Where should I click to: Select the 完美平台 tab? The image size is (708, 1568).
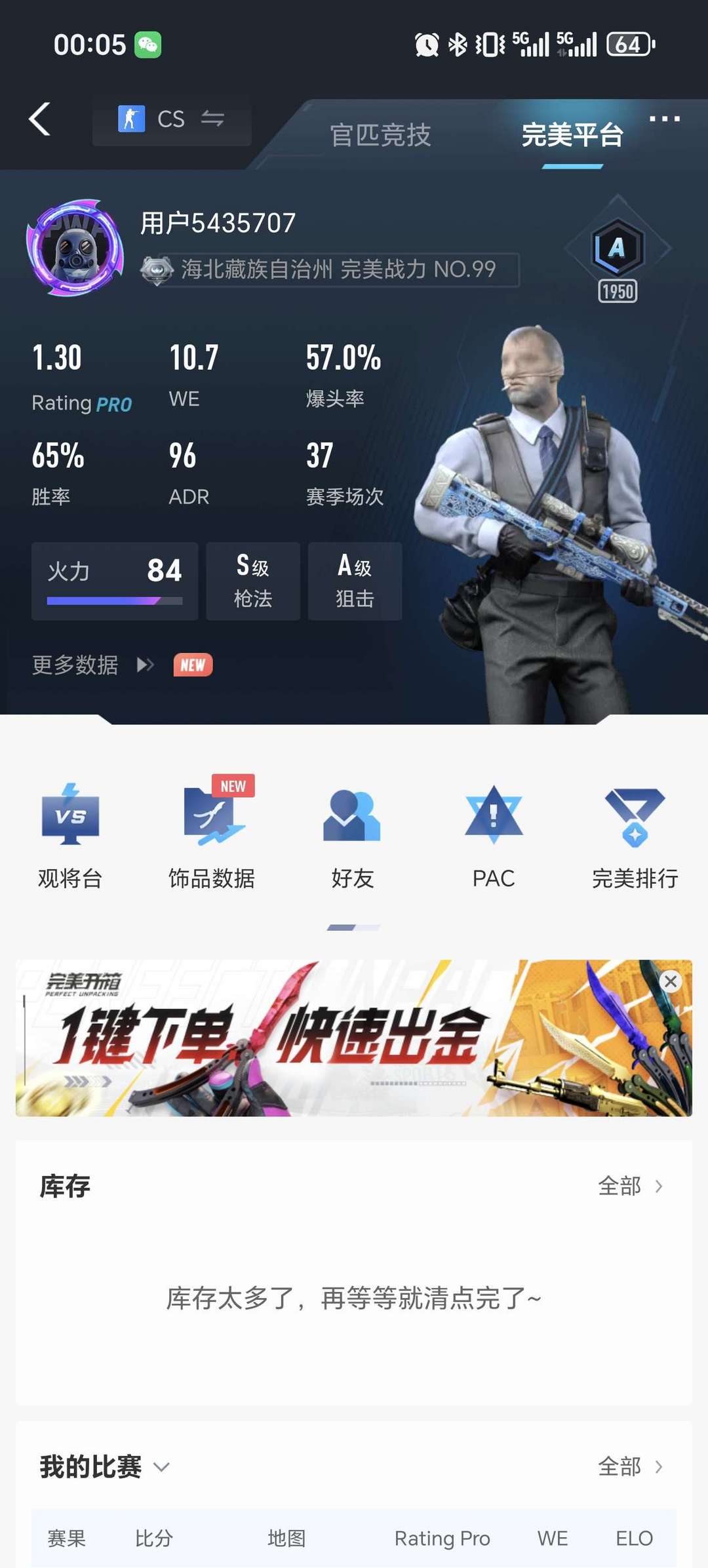click(x=572, y=135)
